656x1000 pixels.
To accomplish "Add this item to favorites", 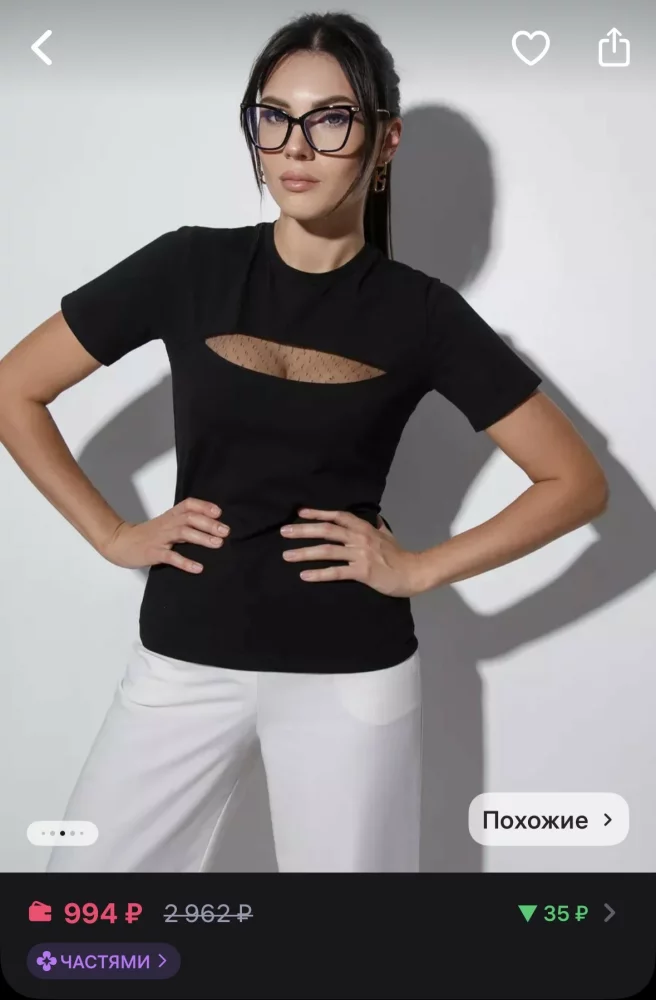I will 530,47.
